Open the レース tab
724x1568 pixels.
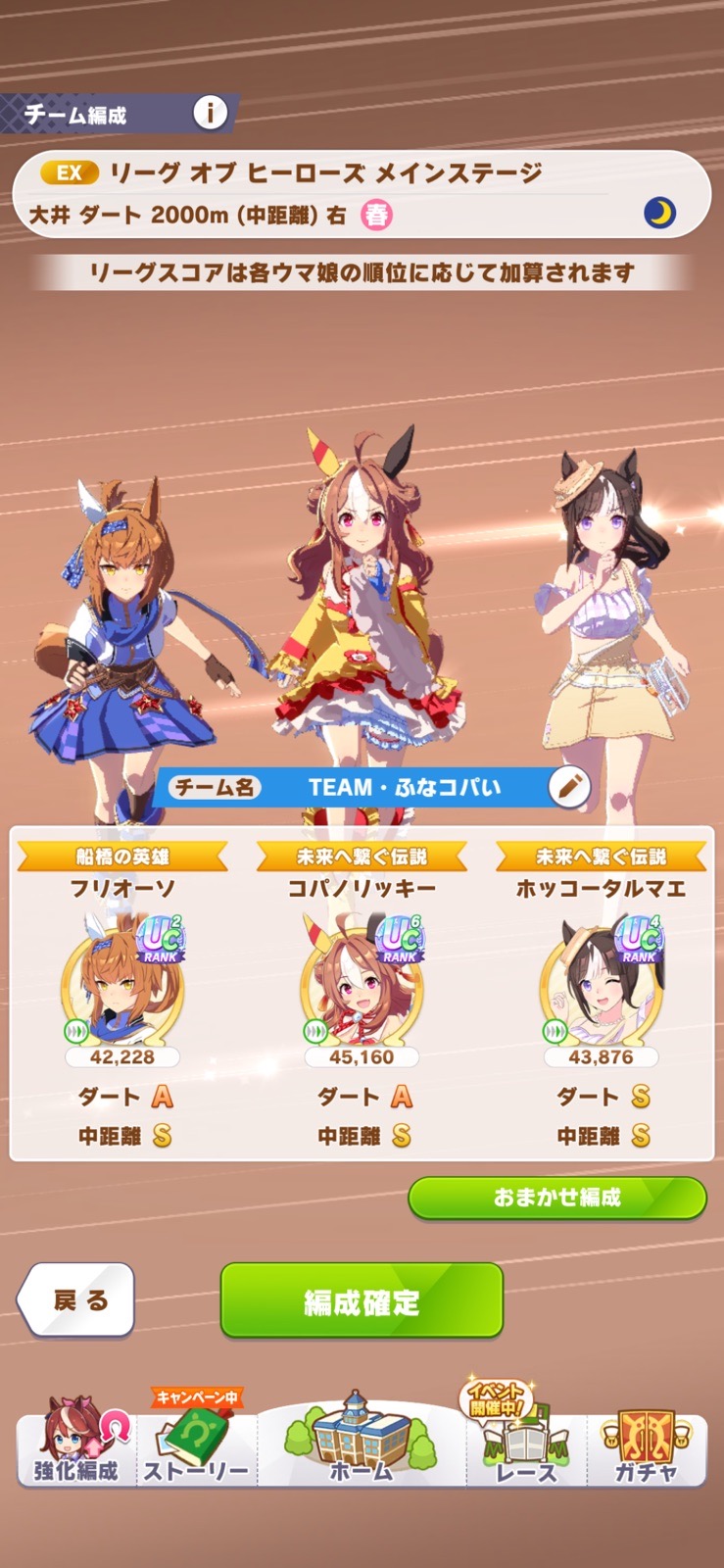point(526,1441)
